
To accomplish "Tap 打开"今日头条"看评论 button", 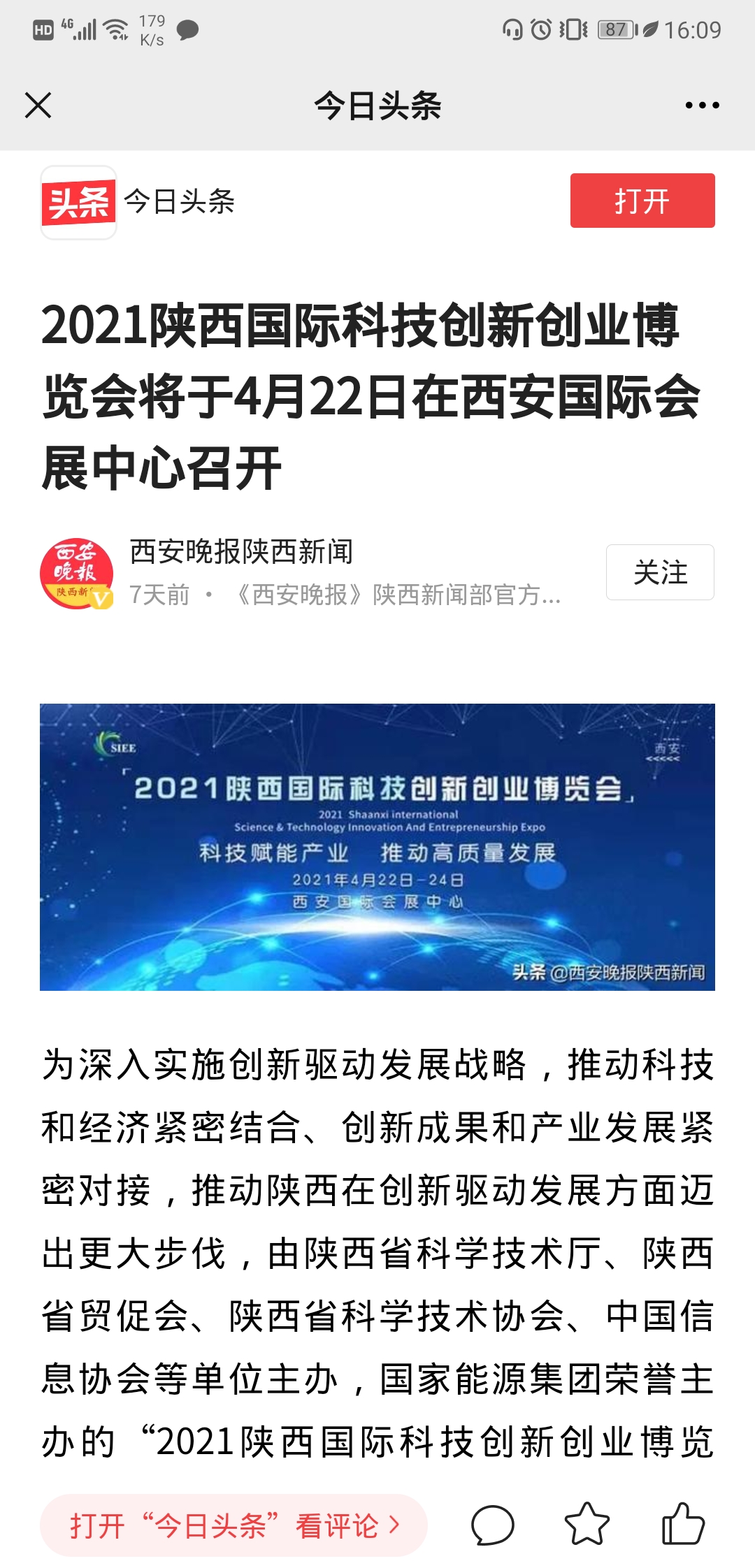I will [x=234, y=1525].
